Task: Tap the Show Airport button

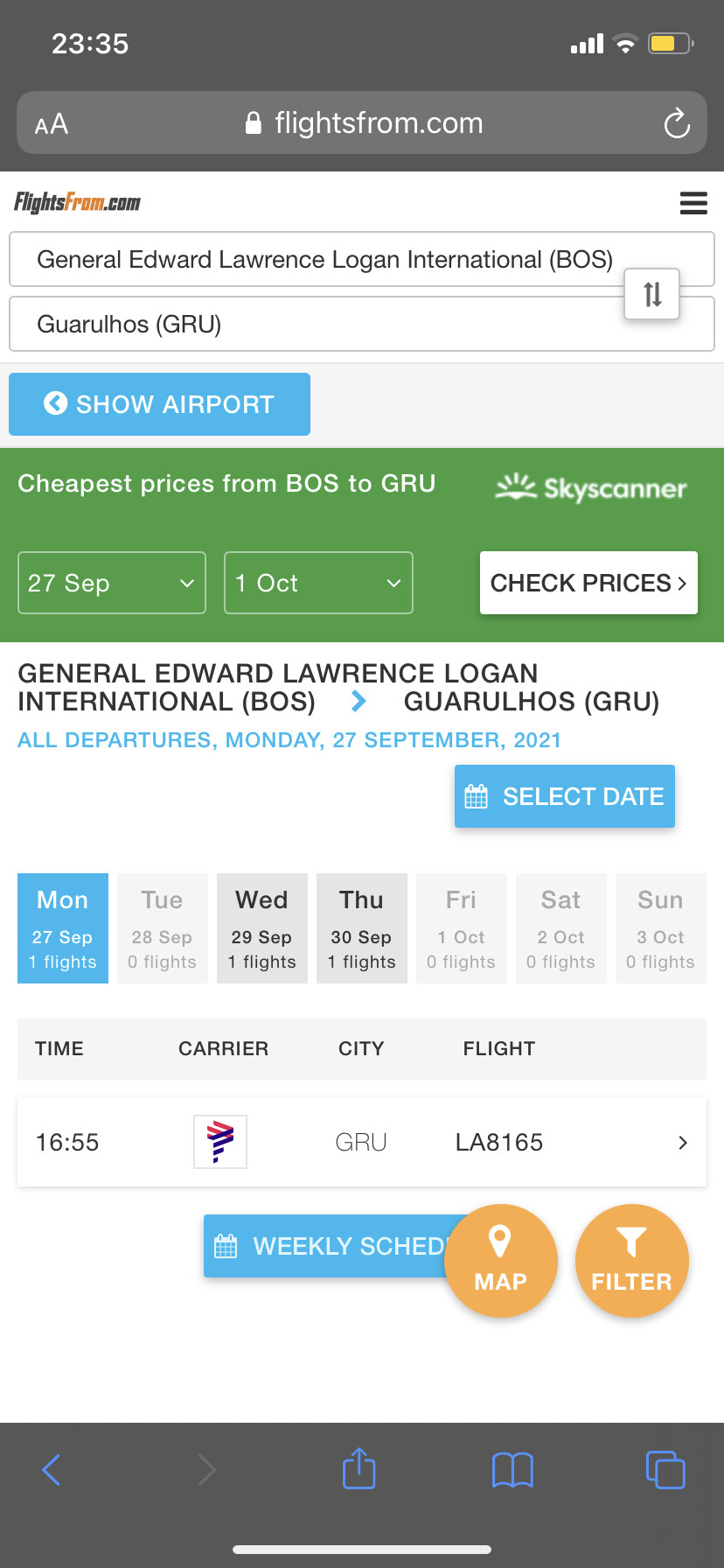Action: (159, 404)
